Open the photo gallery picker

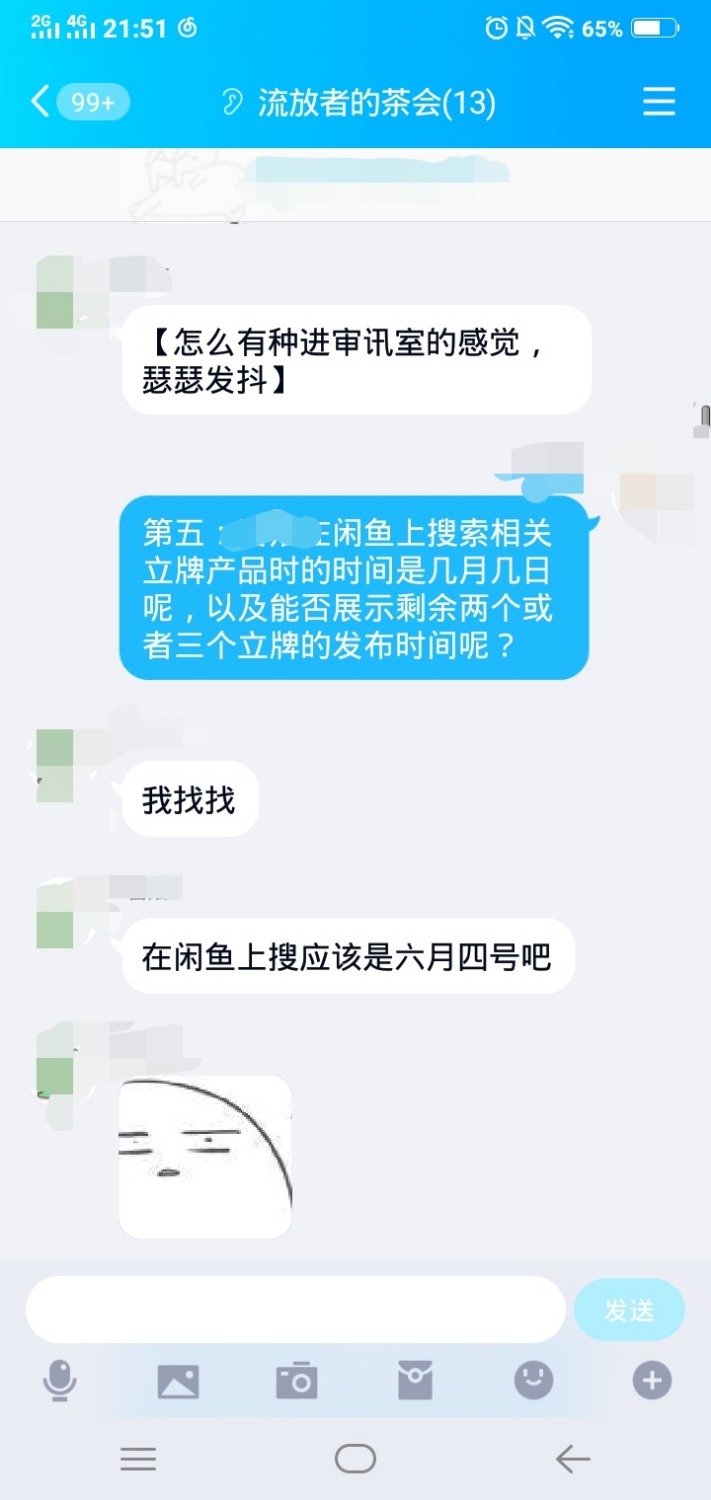point(178,1381)
